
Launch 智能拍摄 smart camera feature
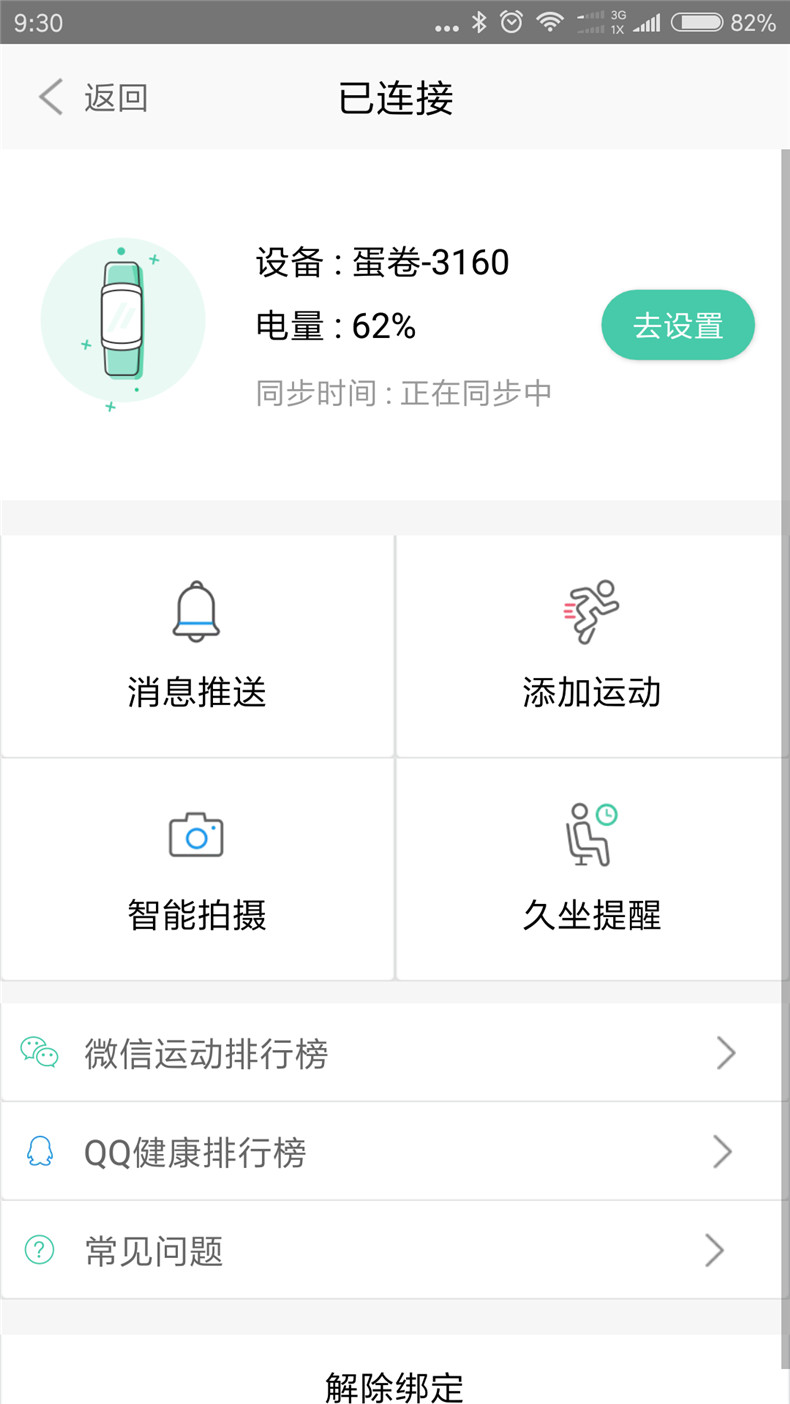coord(197,869)
